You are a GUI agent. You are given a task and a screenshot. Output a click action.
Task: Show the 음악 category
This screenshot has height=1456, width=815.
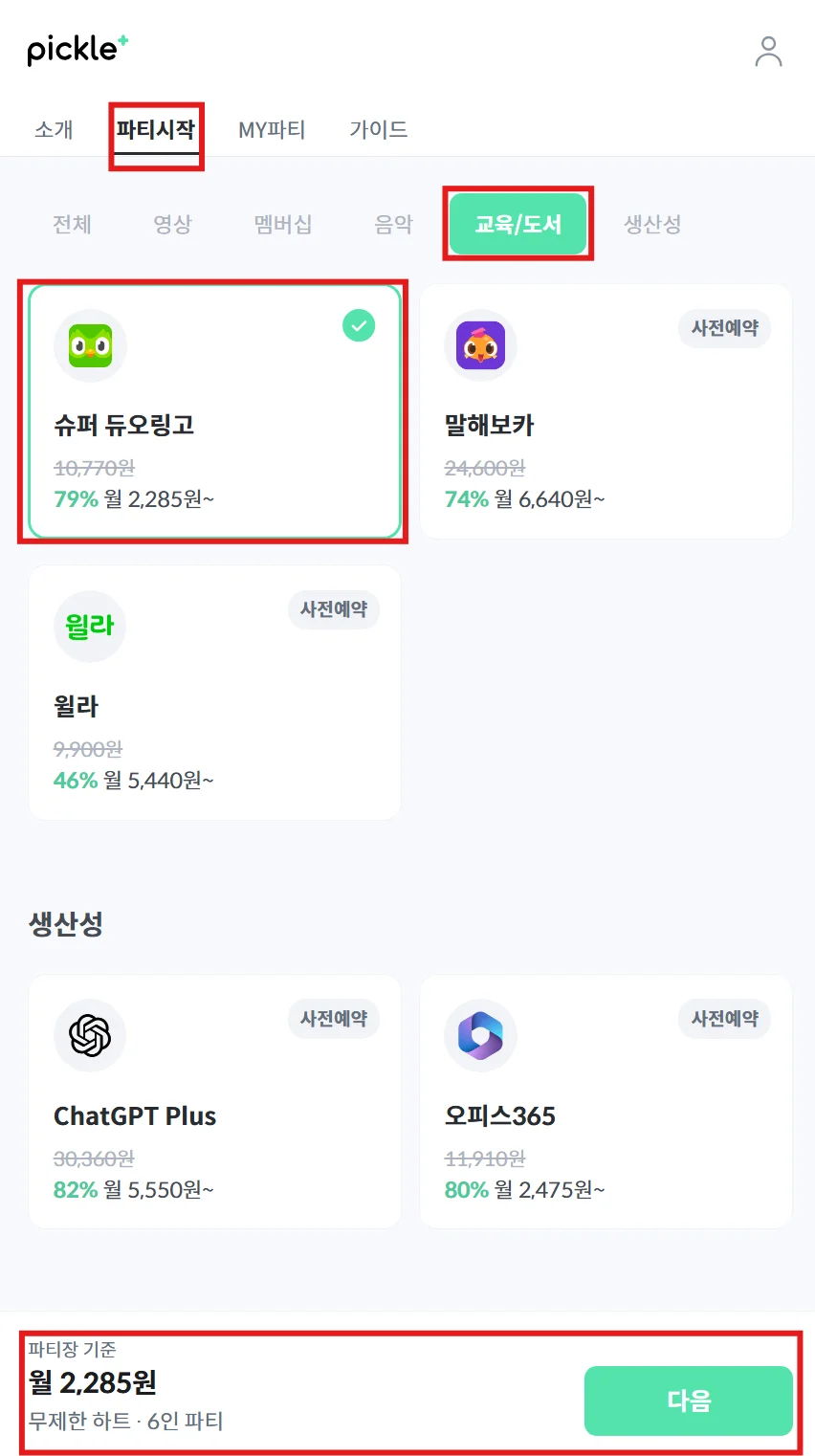pos(393,224)
